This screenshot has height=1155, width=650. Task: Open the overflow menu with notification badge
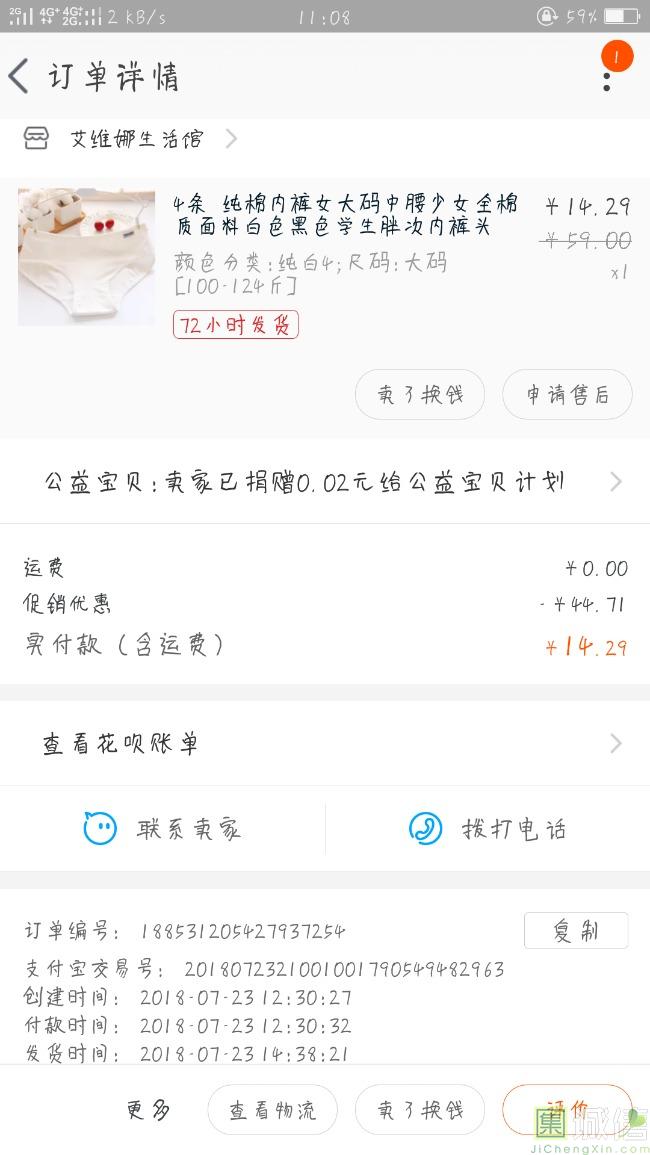click(x=607, y=76)
